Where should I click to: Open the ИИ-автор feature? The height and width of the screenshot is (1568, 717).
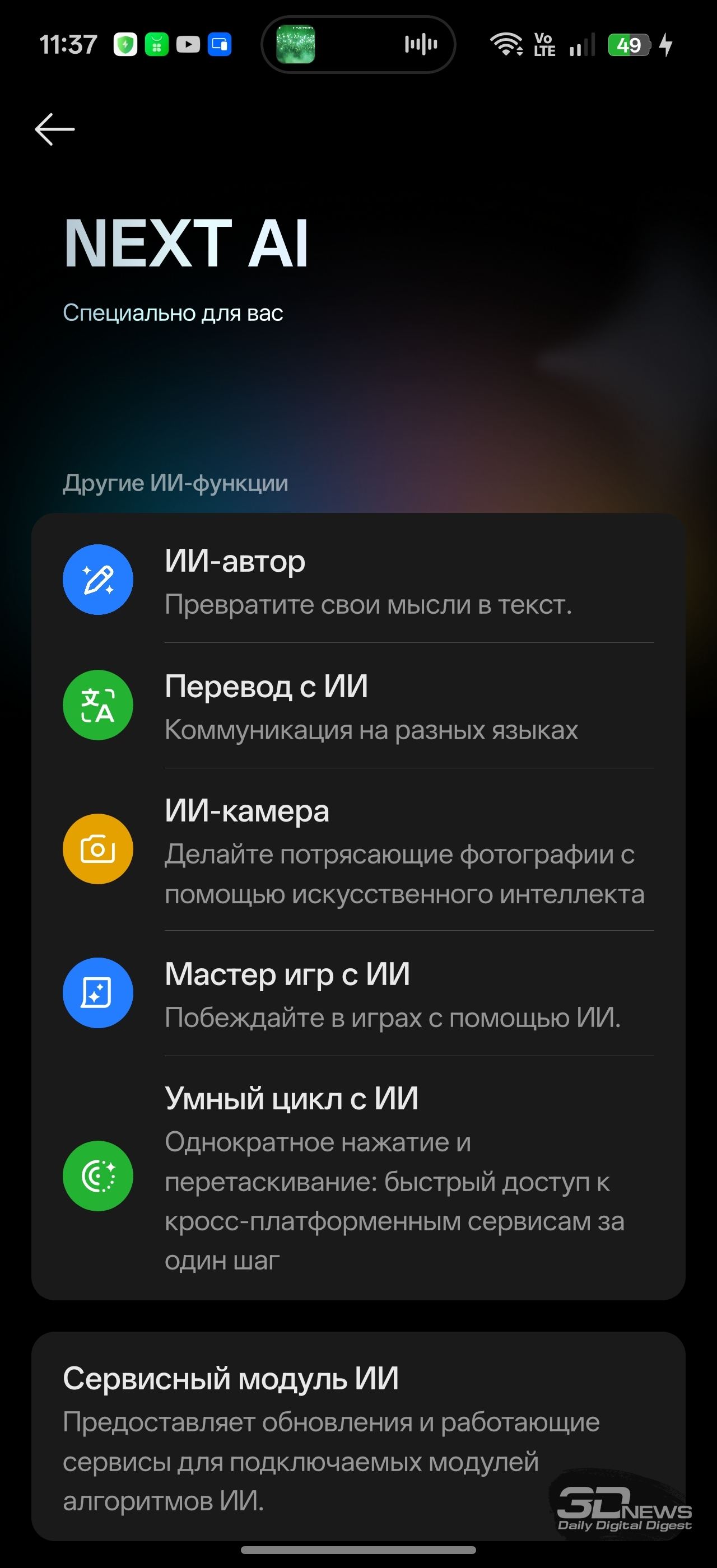358,581
